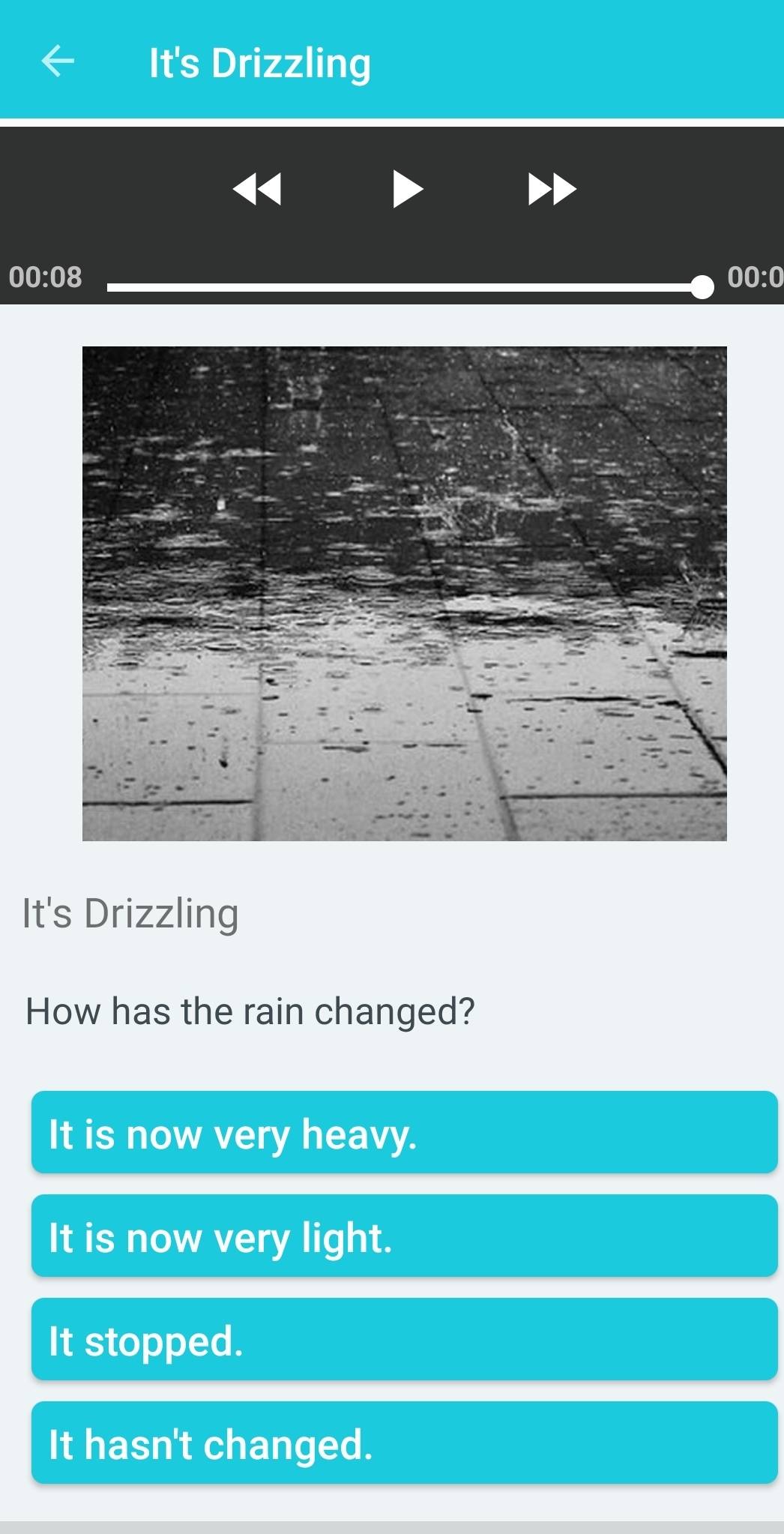Viewport: 784px width, 1534px height.
Task: Tap the audio progress slider
Action: point(405,287)
